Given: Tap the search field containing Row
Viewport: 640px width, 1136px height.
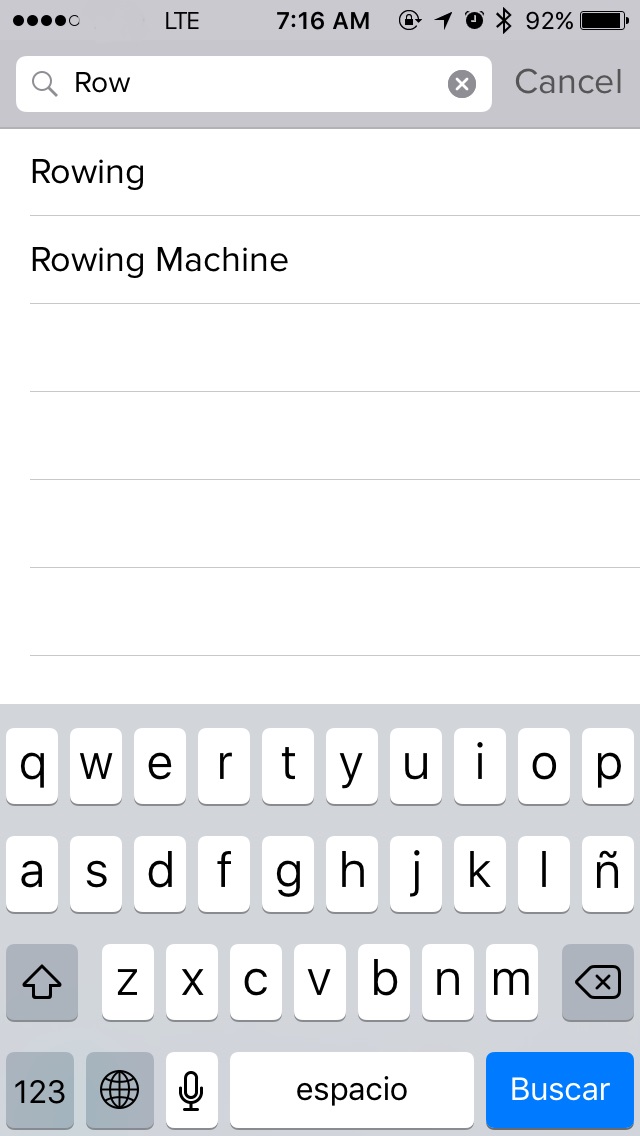Looking at the screenshot, I should pyautogui.click(x=250, y=83).
